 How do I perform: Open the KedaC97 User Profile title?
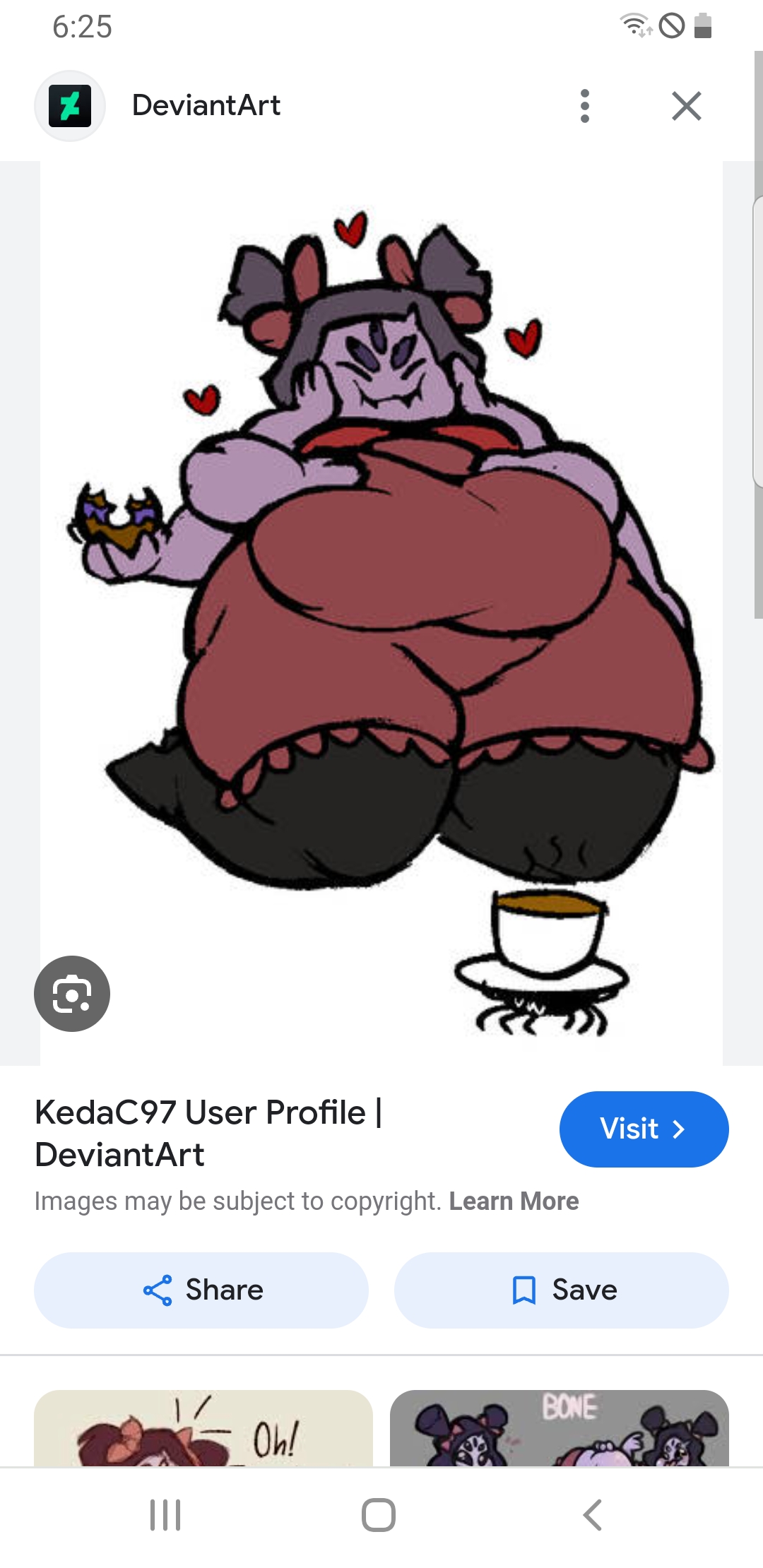point(208,1133)
